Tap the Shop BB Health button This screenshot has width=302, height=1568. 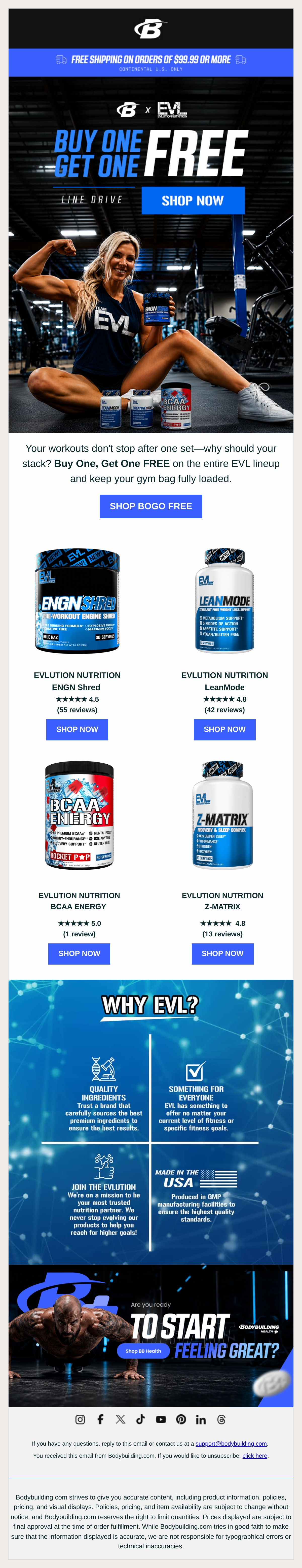pyautogui.click(x=143, y=1351)
